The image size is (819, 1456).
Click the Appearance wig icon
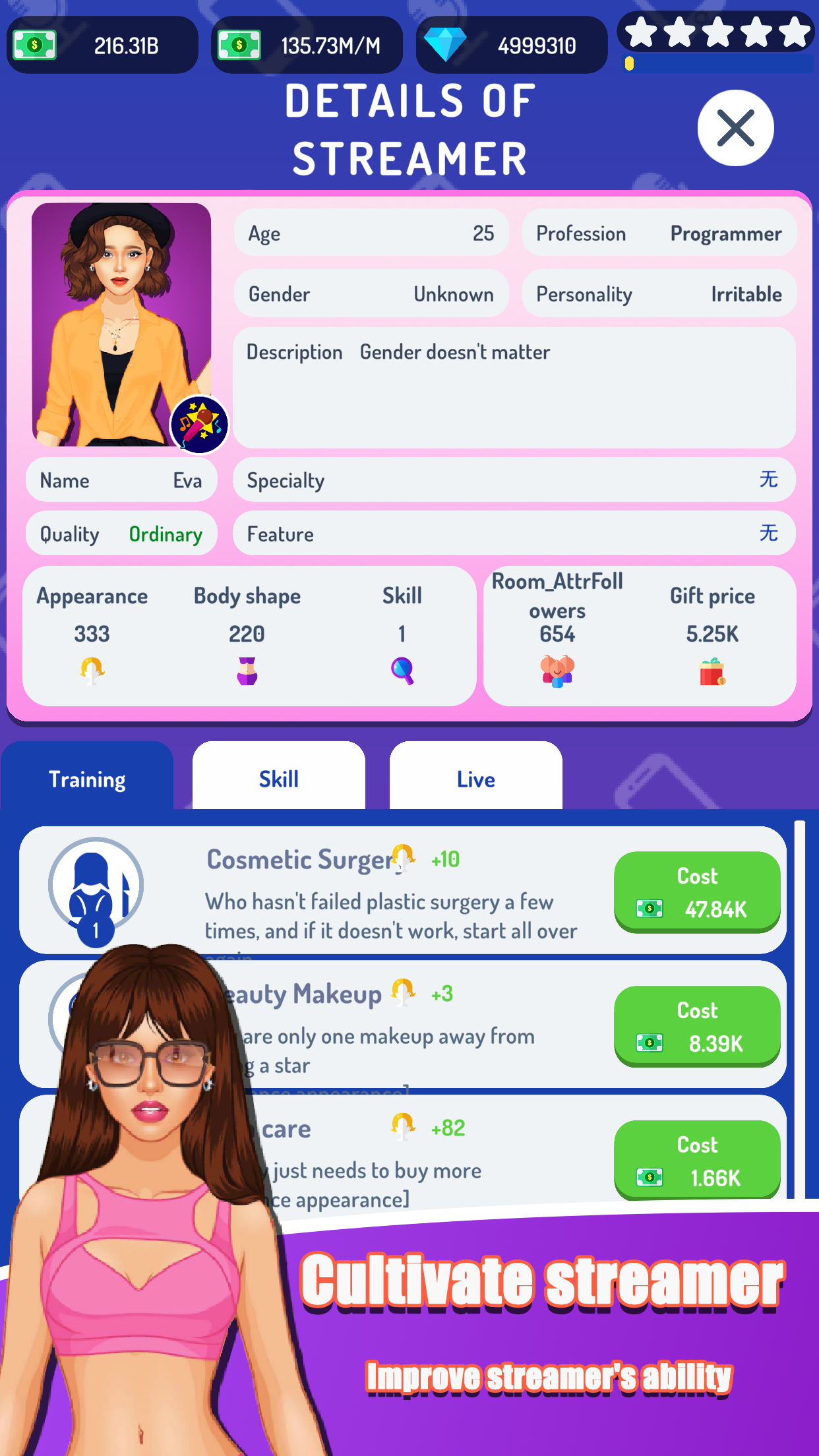(x=92, y=670)
